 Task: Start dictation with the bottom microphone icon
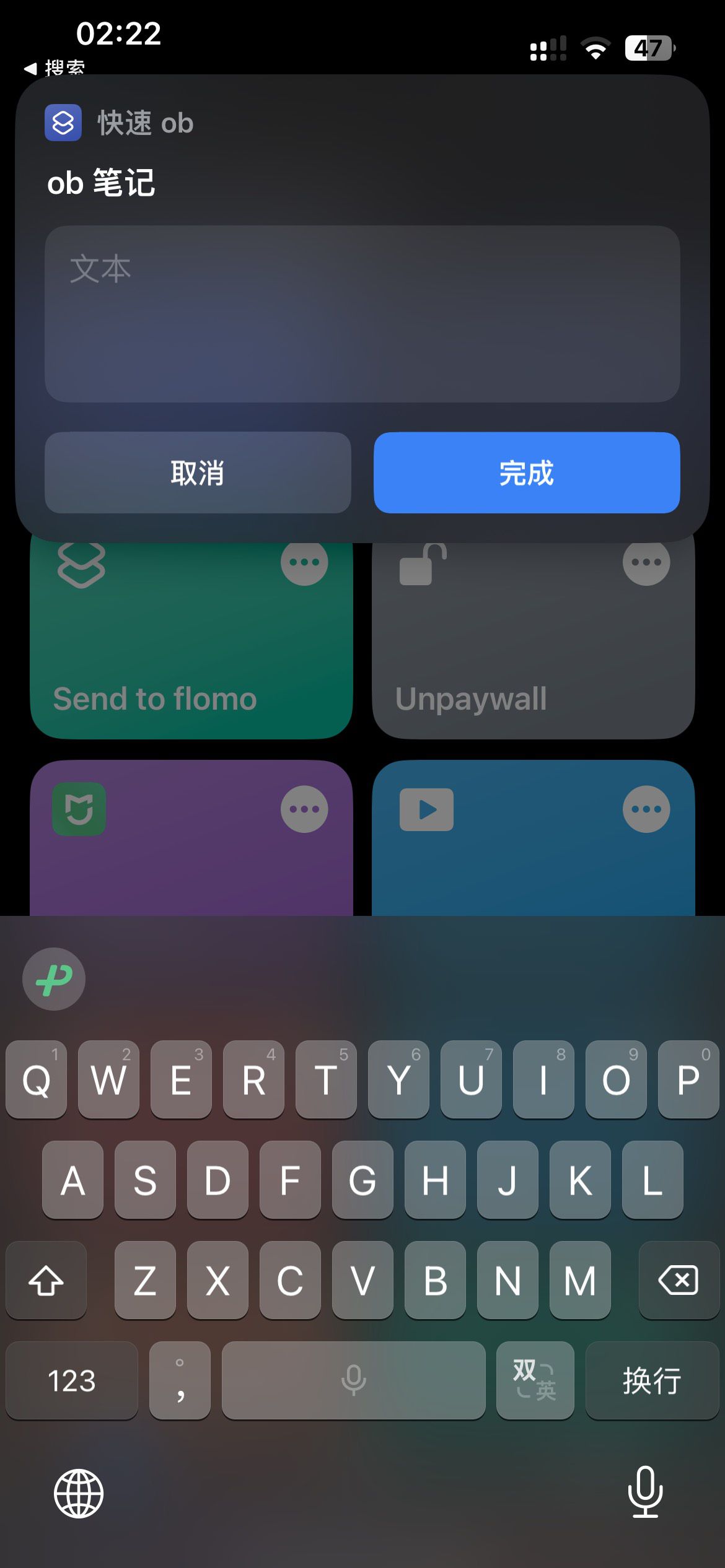pyautogui.click(x=645, y=1492)
